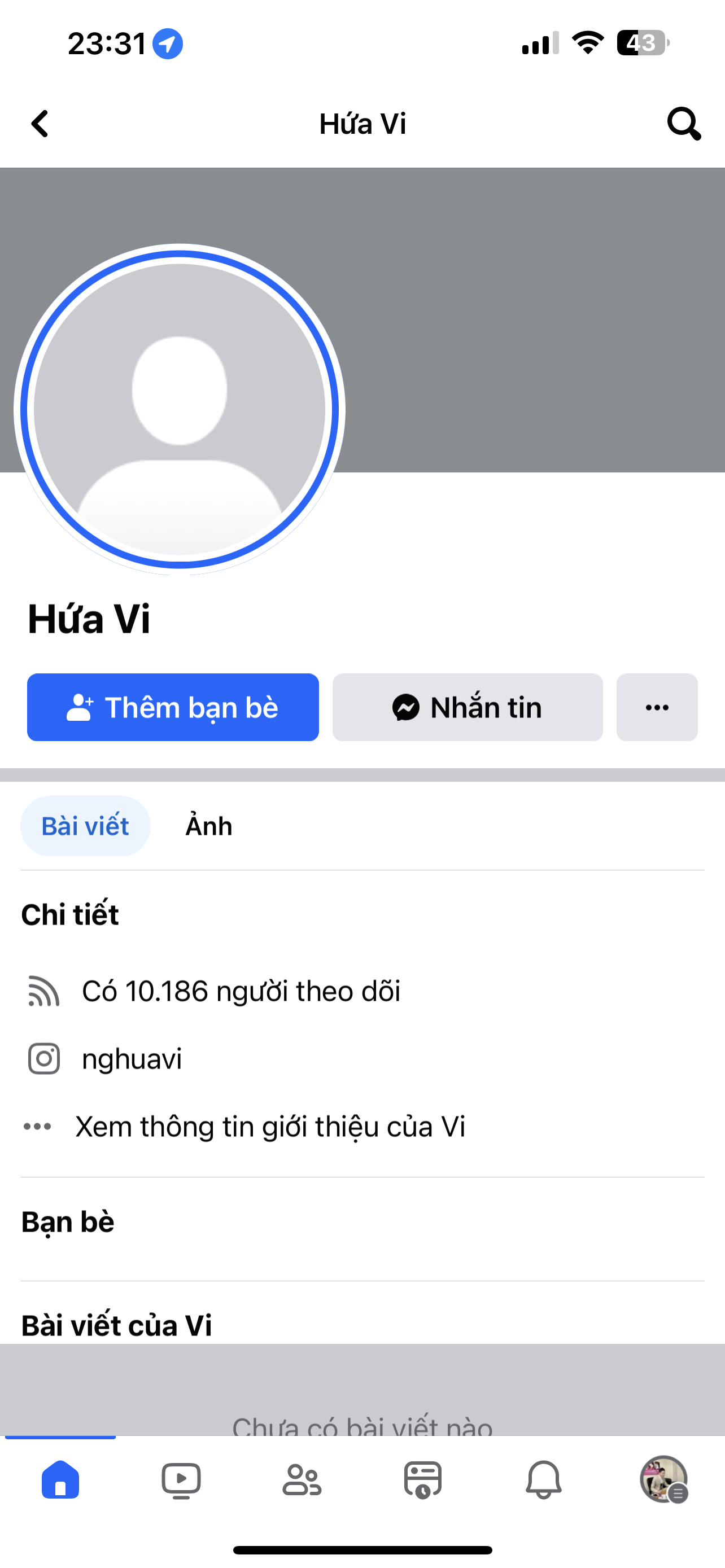Open the Friends tab in bottom bar
The height and width of the screenshot is (1568, 725).
click(x=302, y=1479)
